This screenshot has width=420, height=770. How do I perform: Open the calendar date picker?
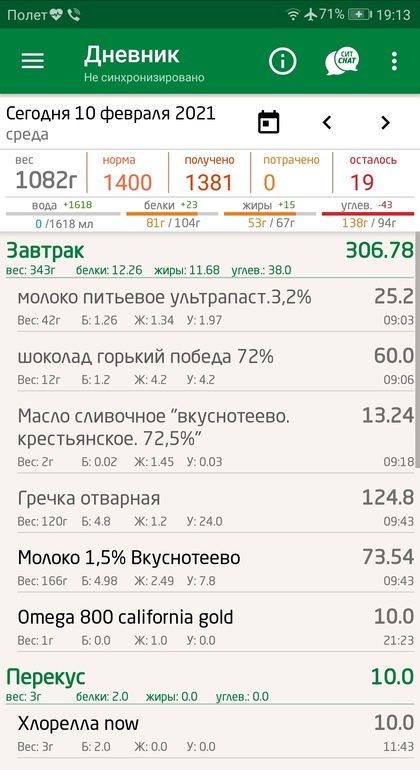[269, 122]
